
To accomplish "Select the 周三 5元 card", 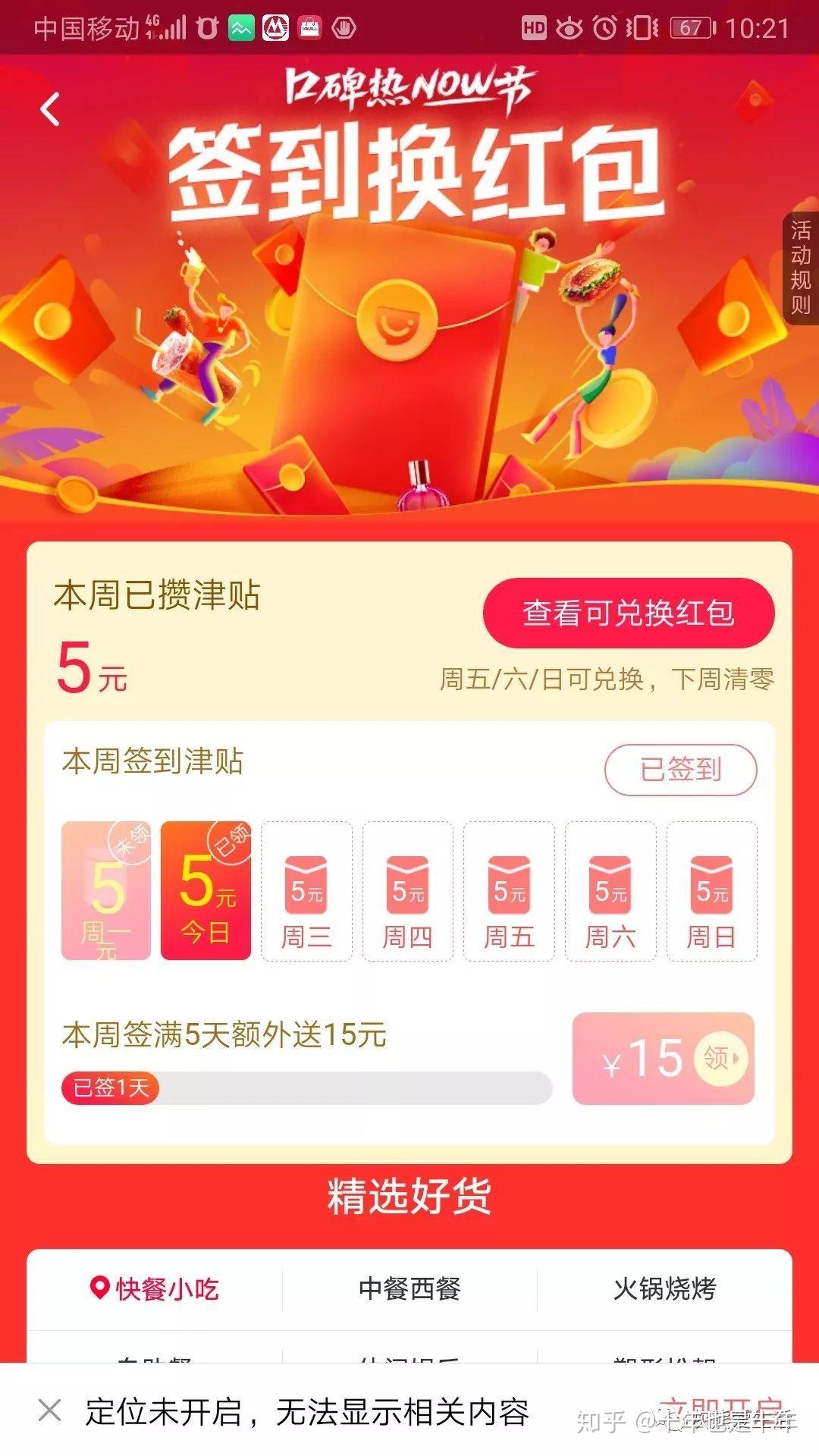I will (306, 891).
